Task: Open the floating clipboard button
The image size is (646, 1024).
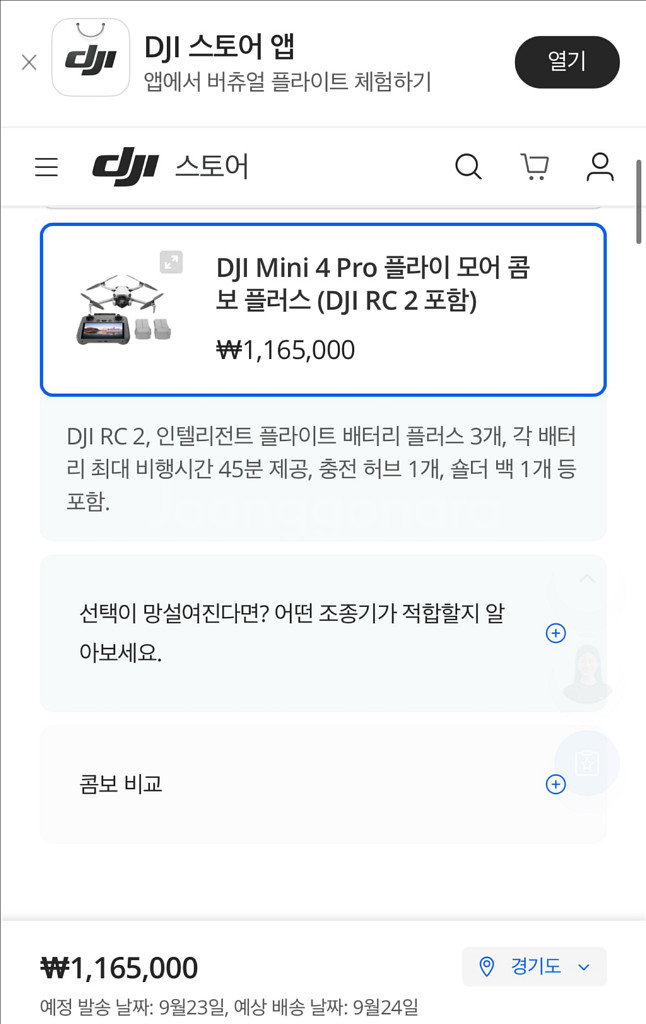Action: [587, 763]
